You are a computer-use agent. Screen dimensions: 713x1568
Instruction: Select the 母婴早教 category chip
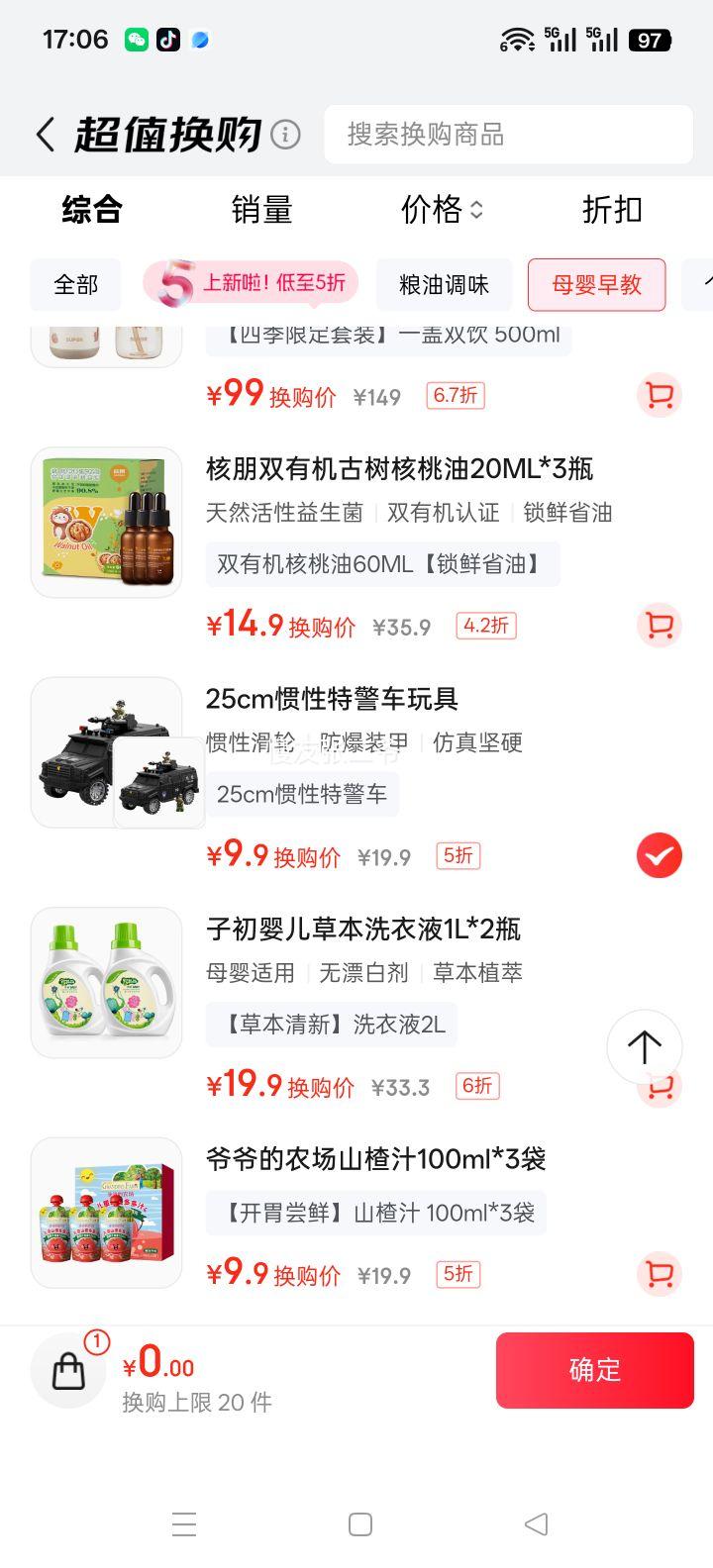[596, 285]
